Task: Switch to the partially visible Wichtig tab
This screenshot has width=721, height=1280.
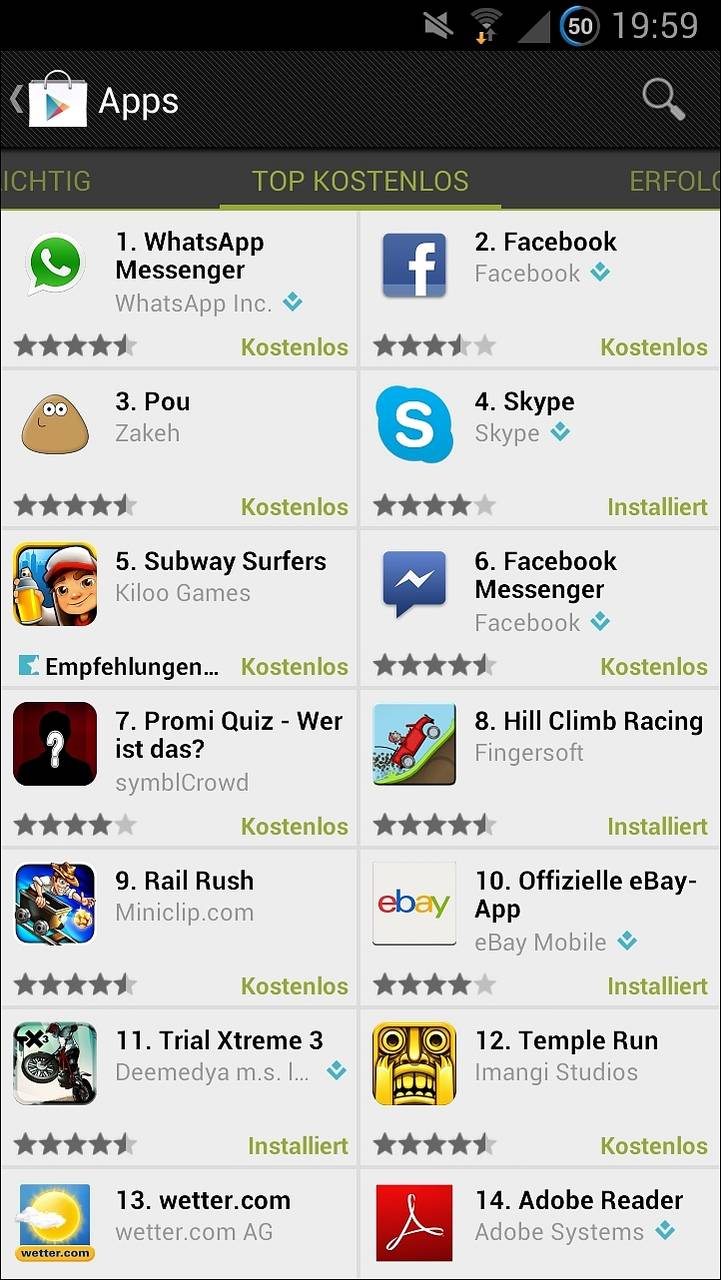Action: pyautogui.click(x=46, y=181)
